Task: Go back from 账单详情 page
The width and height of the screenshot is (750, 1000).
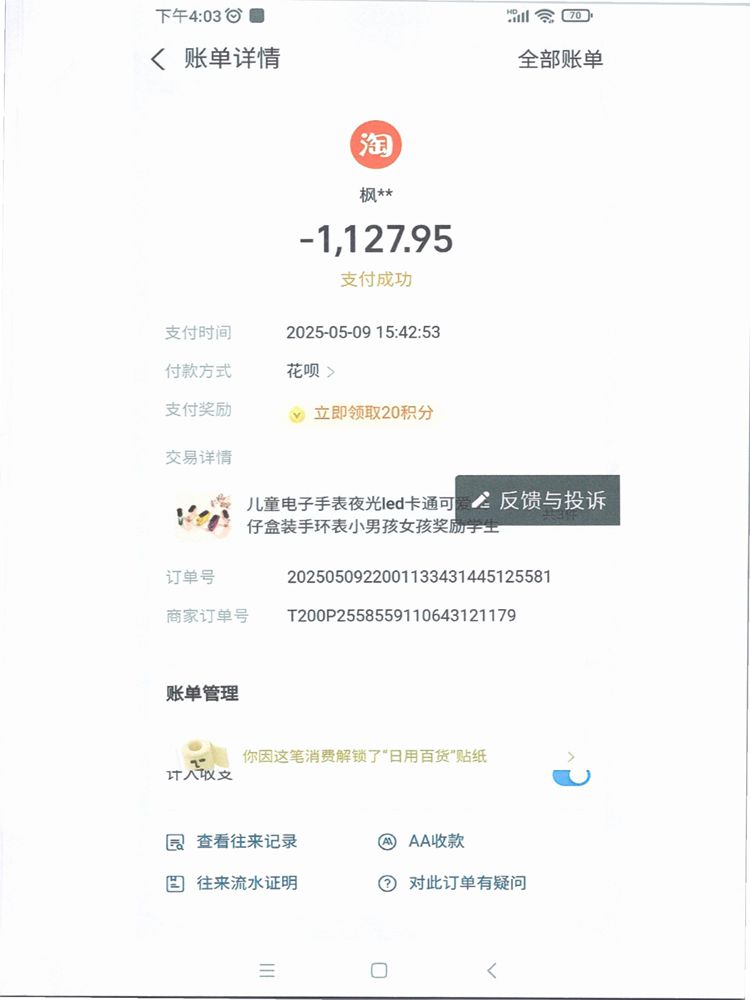Action: click(x=158, y=59)
